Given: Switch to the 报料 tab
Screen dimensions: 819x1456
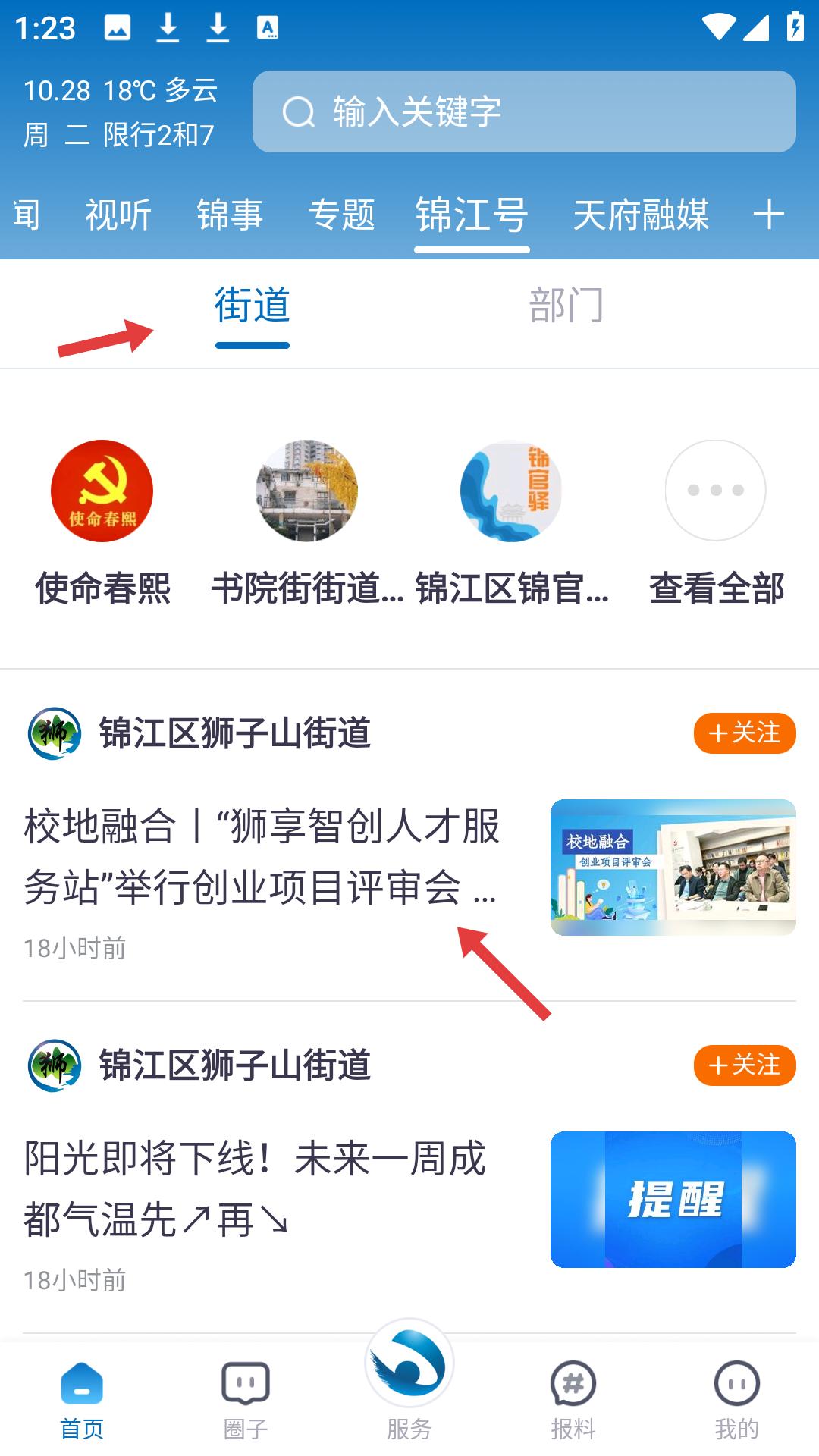Looking at the screenshot, I should click(573, 1401).
